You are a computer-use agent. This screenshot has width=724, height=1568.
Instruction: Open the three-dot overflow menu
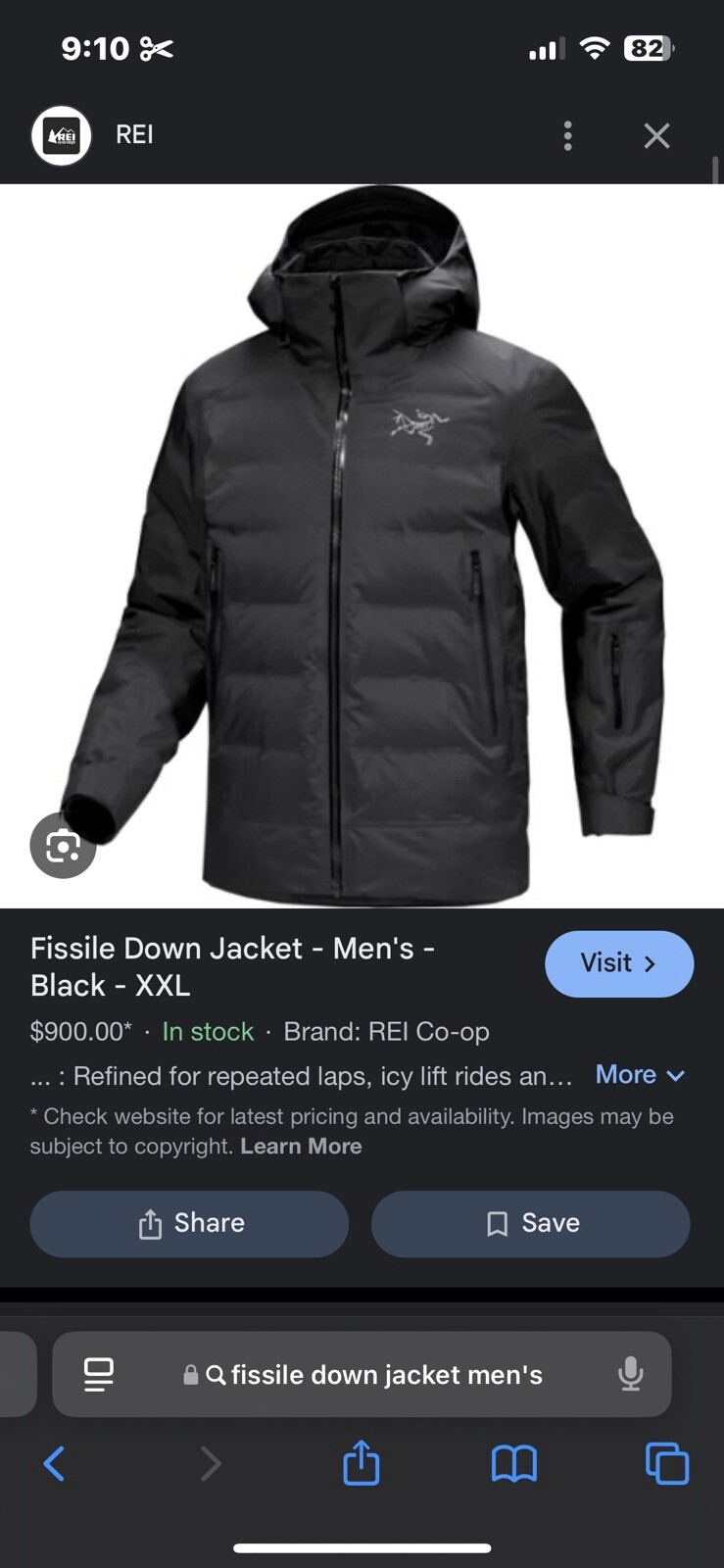pos(567,135)
